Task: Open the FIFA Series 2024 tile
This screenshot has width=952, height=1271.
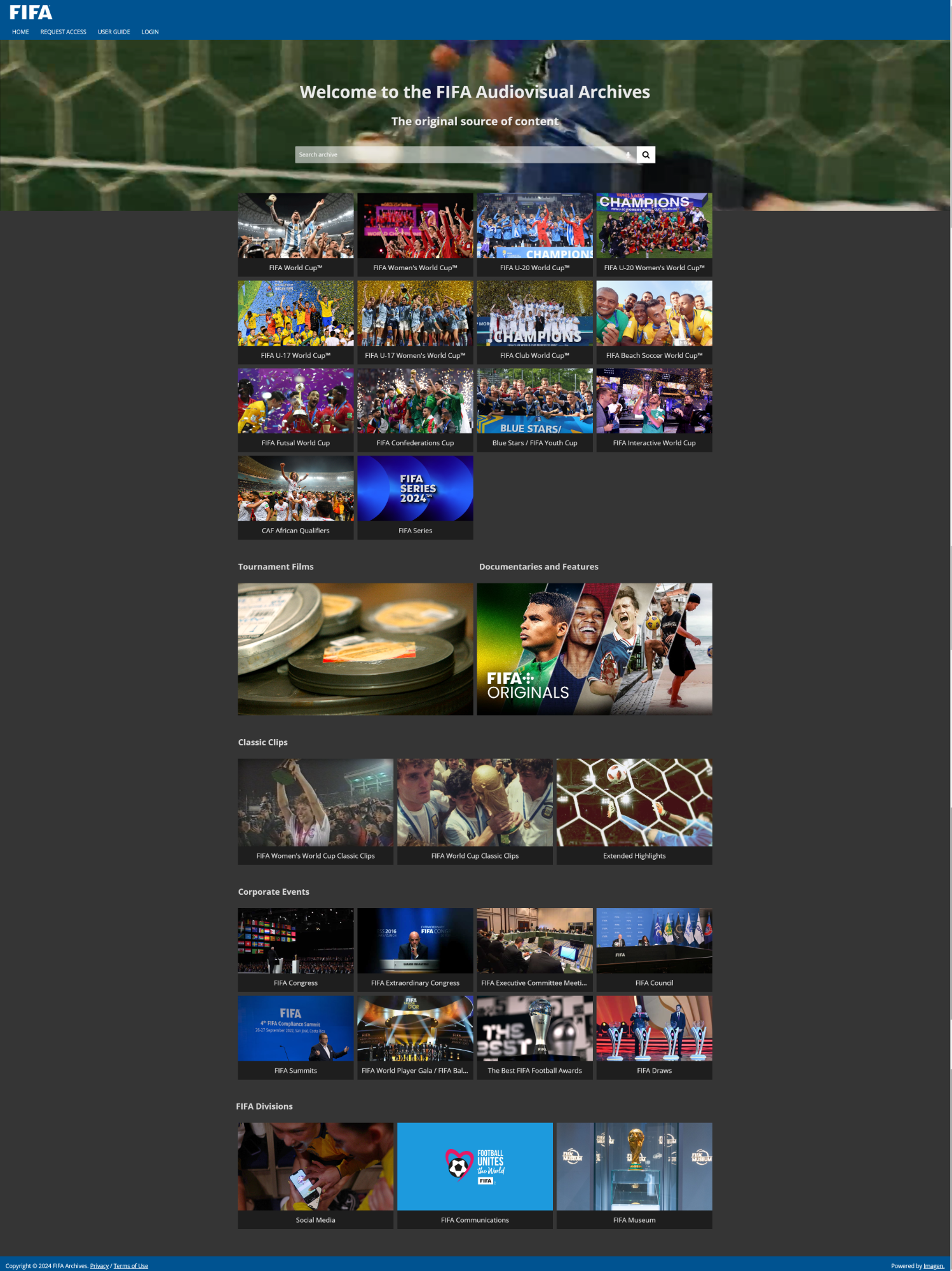Action: point(415,497)
